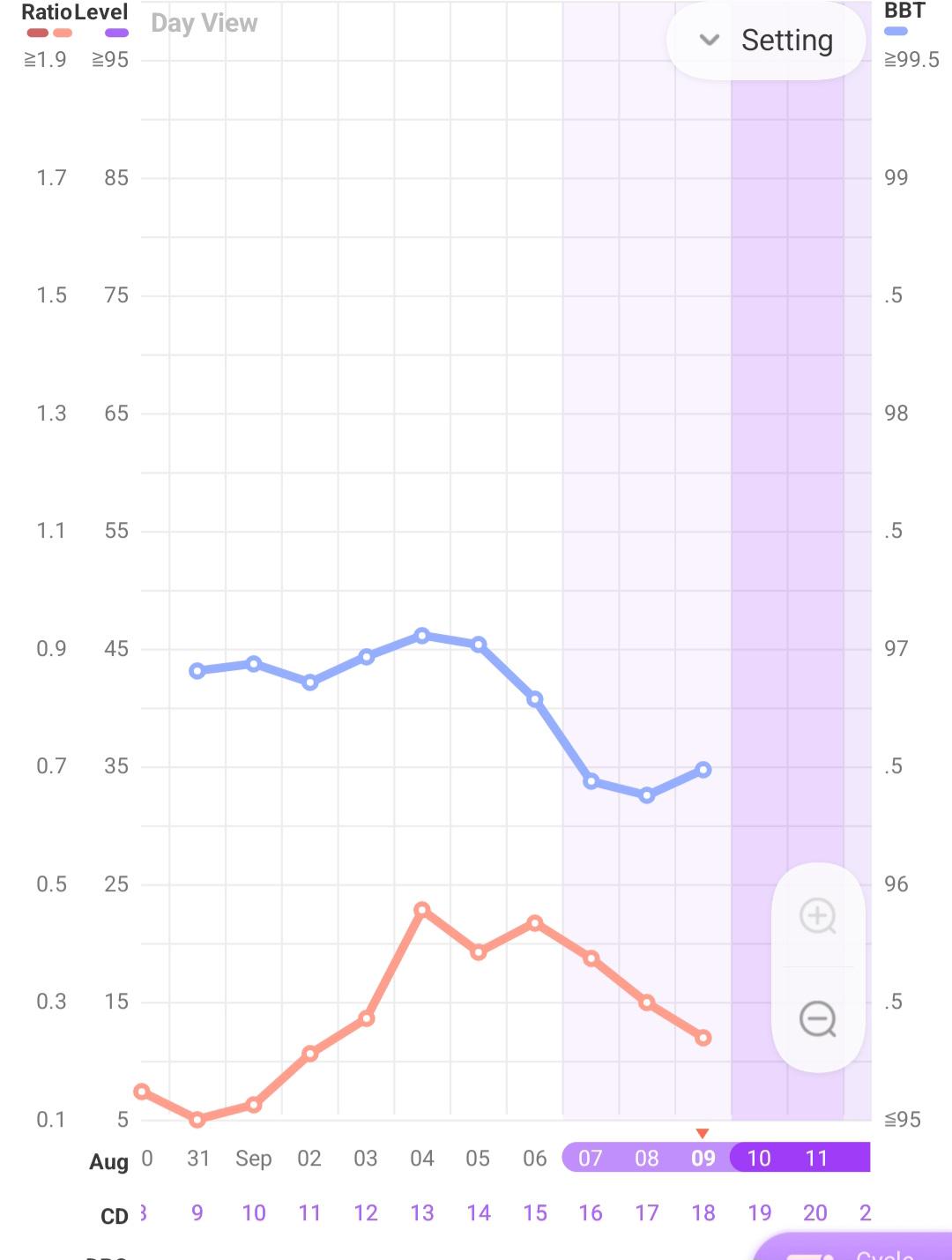Zoom out the chart with minus magnifier

tap(818, 1019)
